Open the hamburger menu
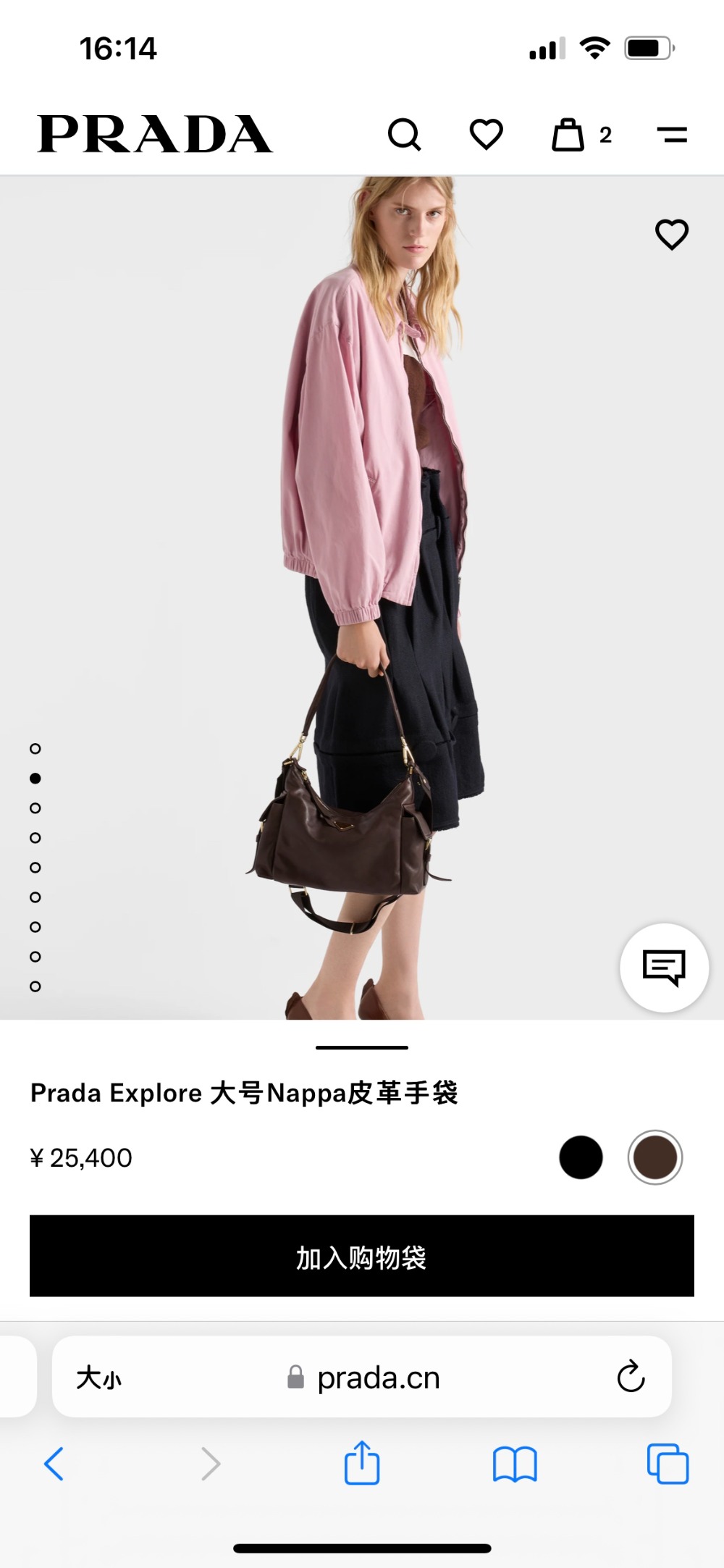The image size is (724, 1568). click(x=672, y=135)
